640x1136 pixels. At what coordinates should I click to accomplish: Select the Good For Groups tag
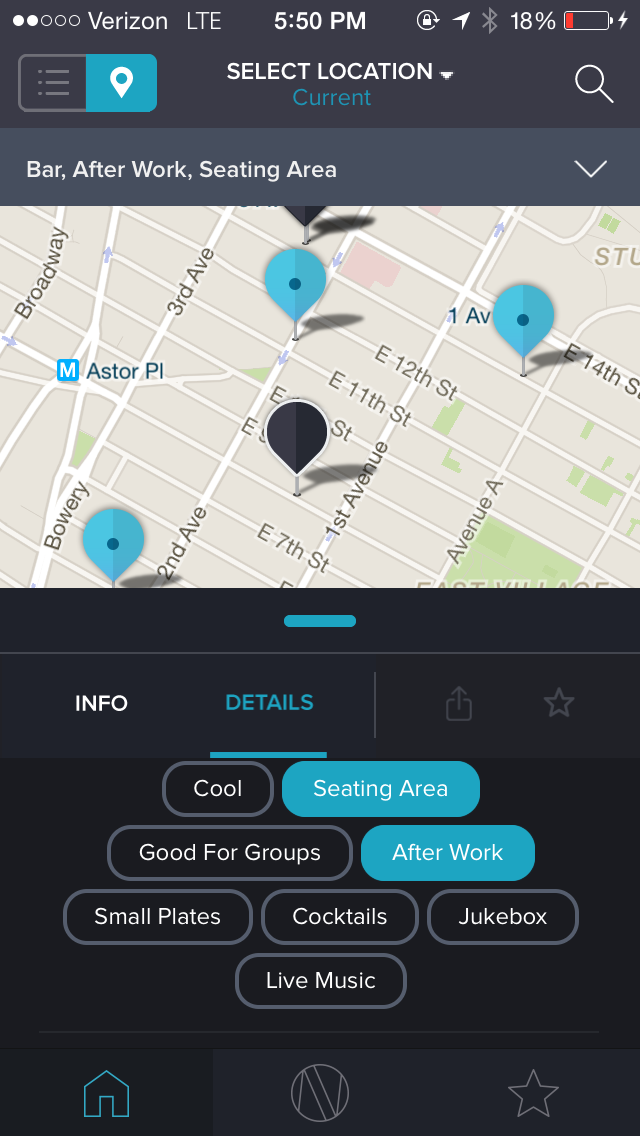click(x=230, y=853)
